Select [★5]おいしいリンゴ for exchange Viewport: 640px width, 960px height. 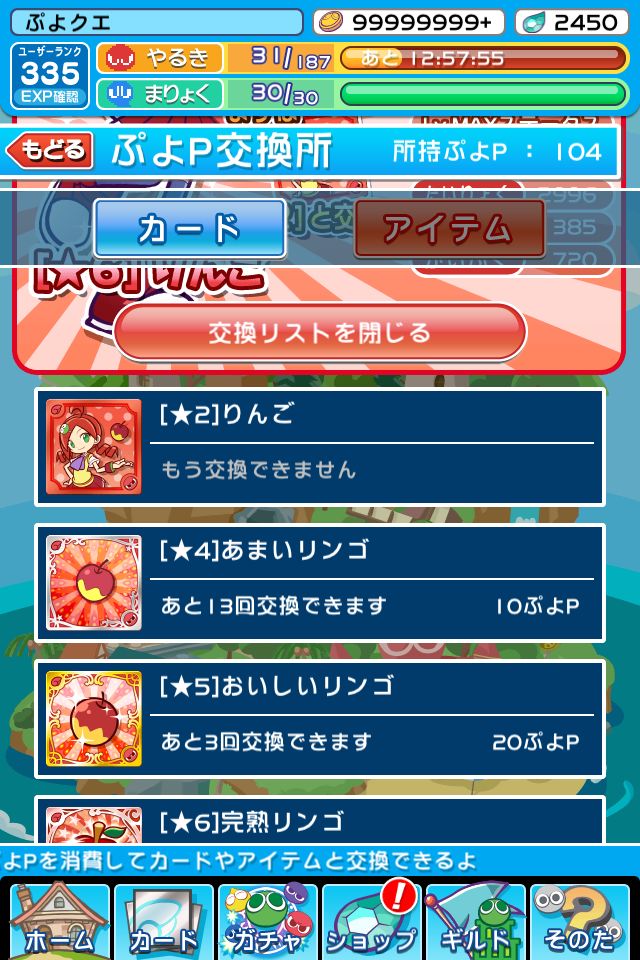pyautogui.click(x=320, y=719)
